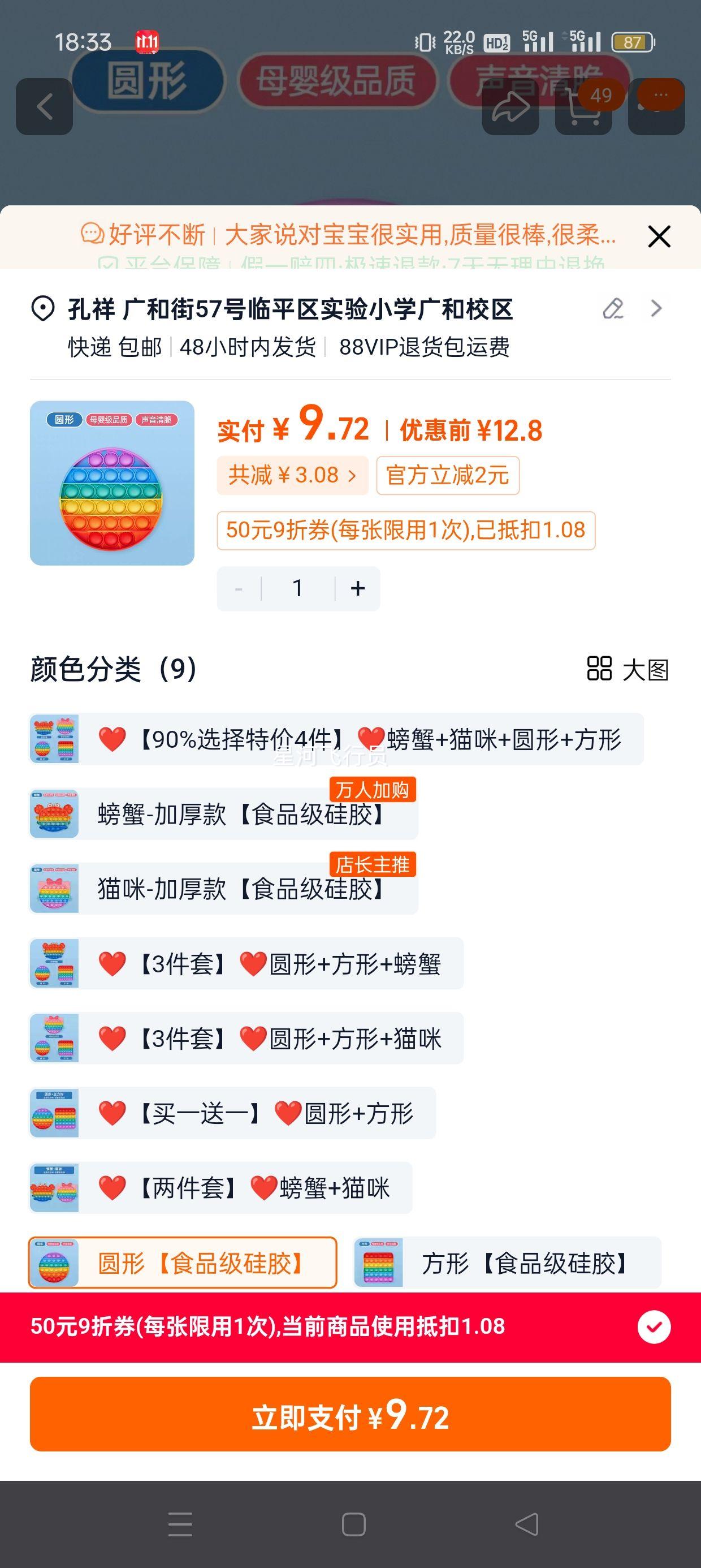This screenshot has width=701, height=1568.
Task: Open the 共减 ¥3.08 discount details
Action: coord(292,475)
